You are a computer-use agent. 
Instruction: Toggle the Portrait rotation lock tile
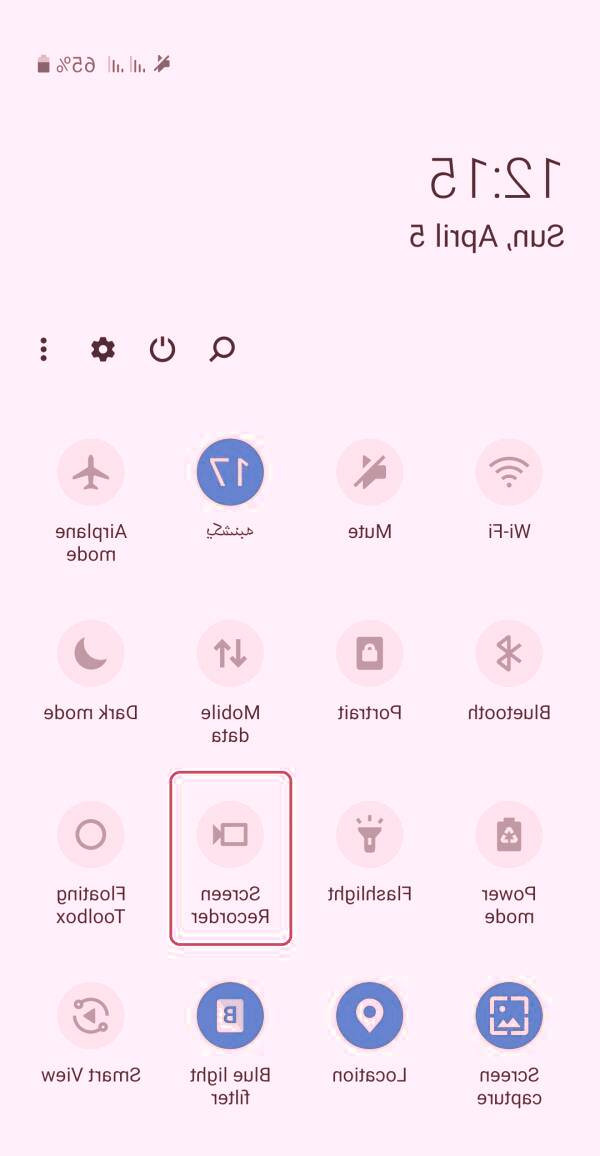(370, 653)
